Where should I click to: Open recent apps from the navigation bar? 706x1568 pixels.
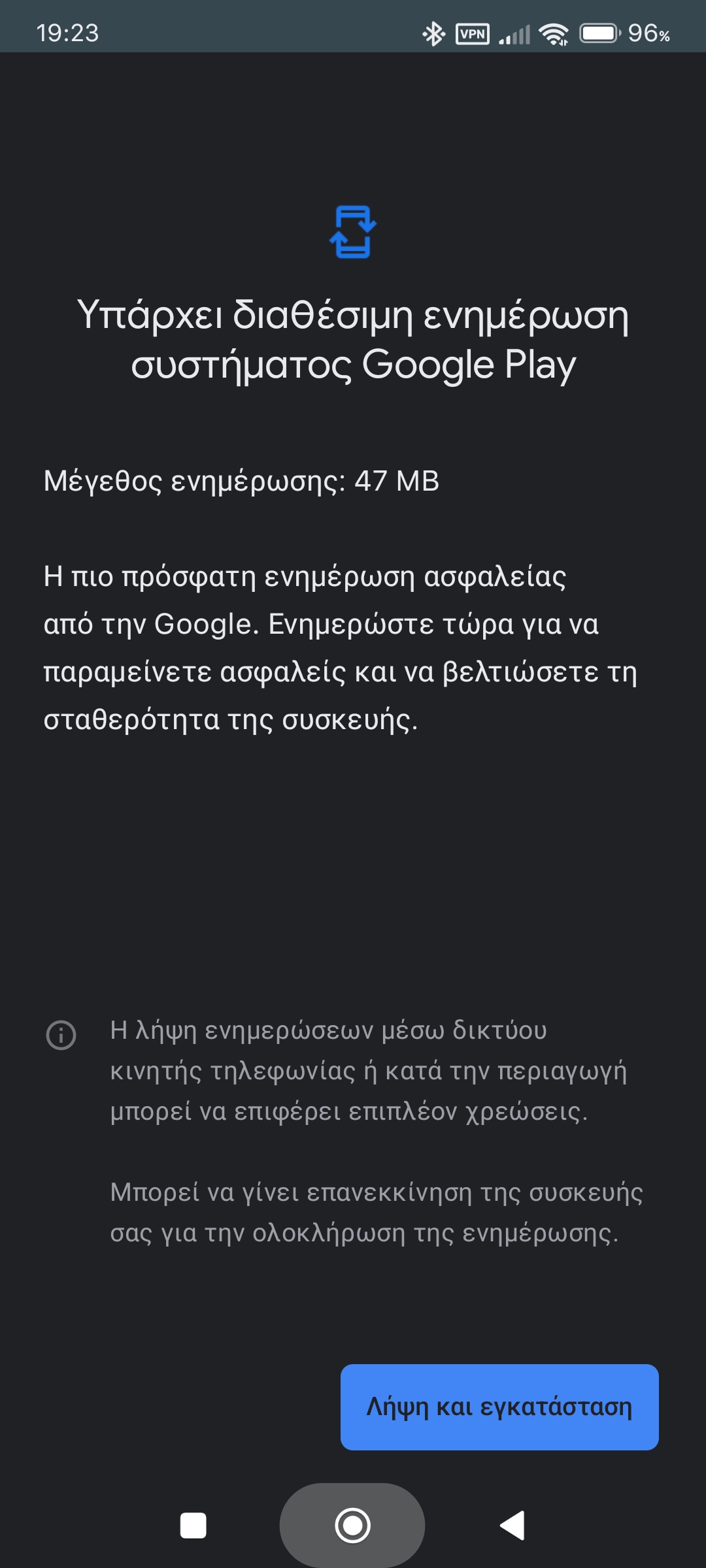pyautogui.click(x=193, y=1526)
